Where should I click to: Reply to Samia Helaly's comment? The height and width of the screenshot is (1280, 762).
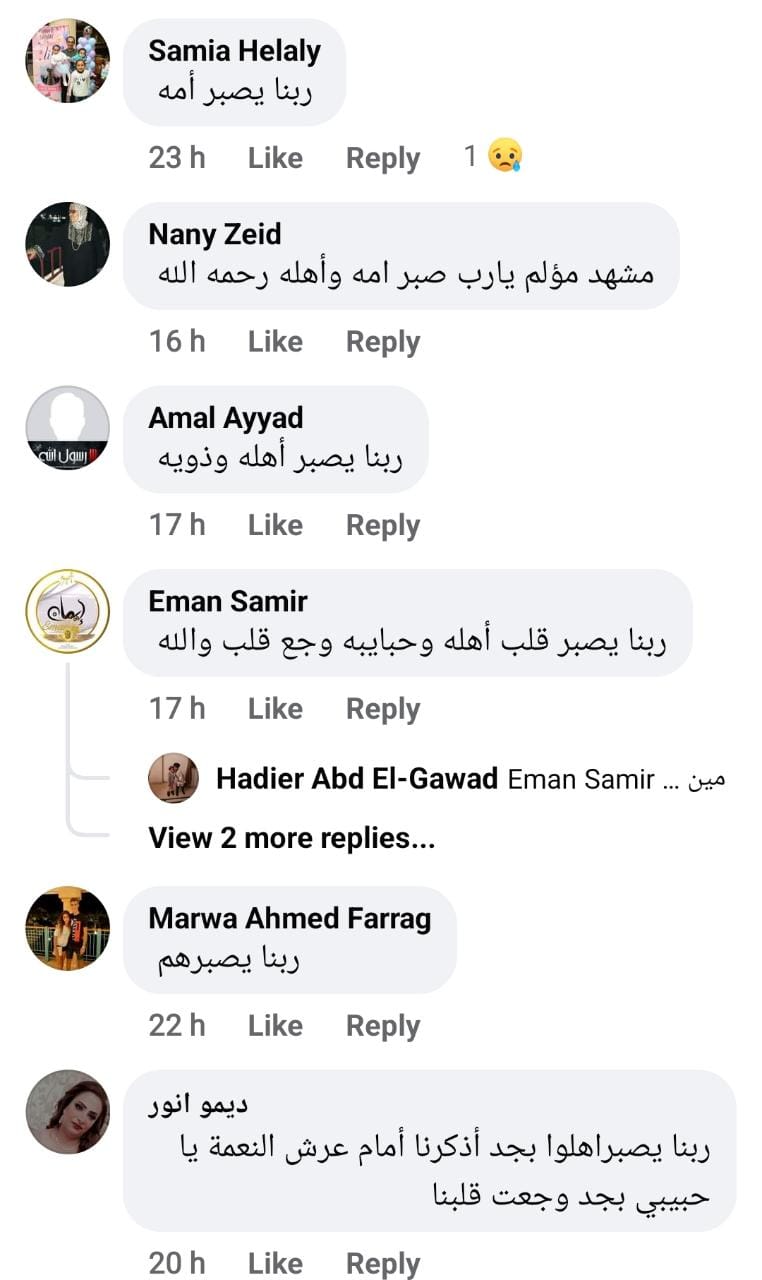click(382, 158)
